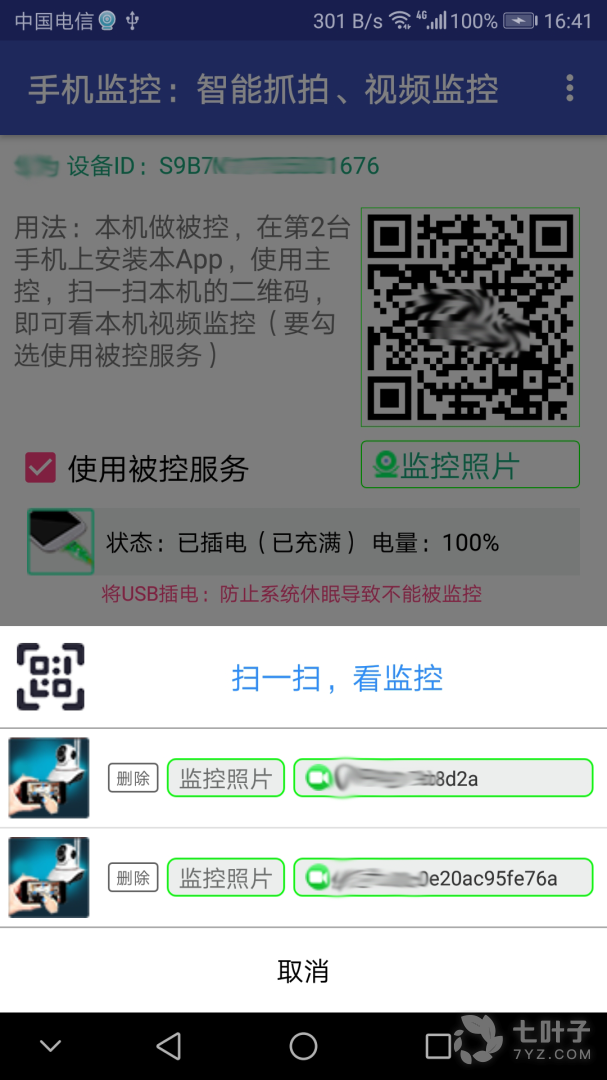Viewport: 607px width, 1080px height.
Task: Open 监控照片 for the device ending in 95fe76a
Action: tap(226, 878)
